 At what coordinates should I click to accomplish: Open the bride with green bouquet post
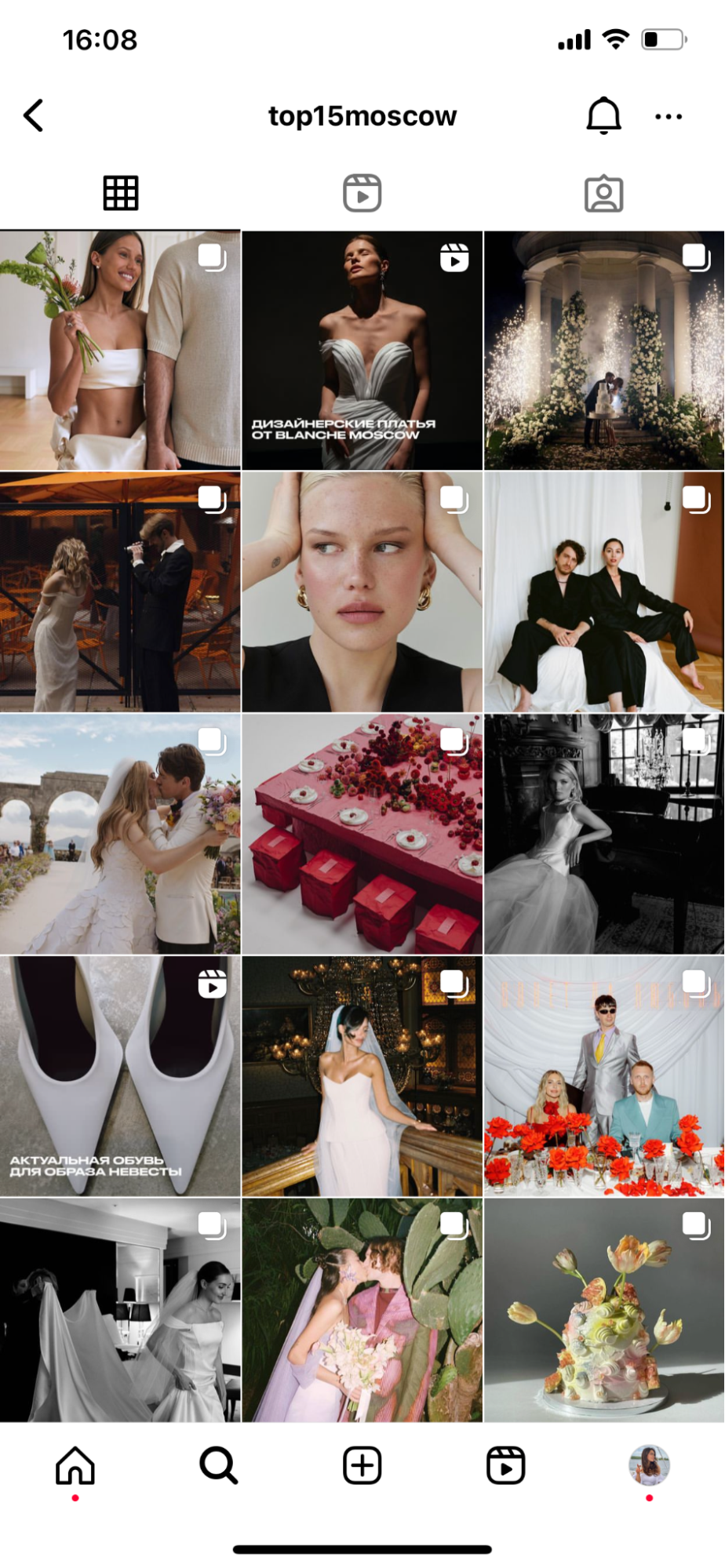click(120, 350)
